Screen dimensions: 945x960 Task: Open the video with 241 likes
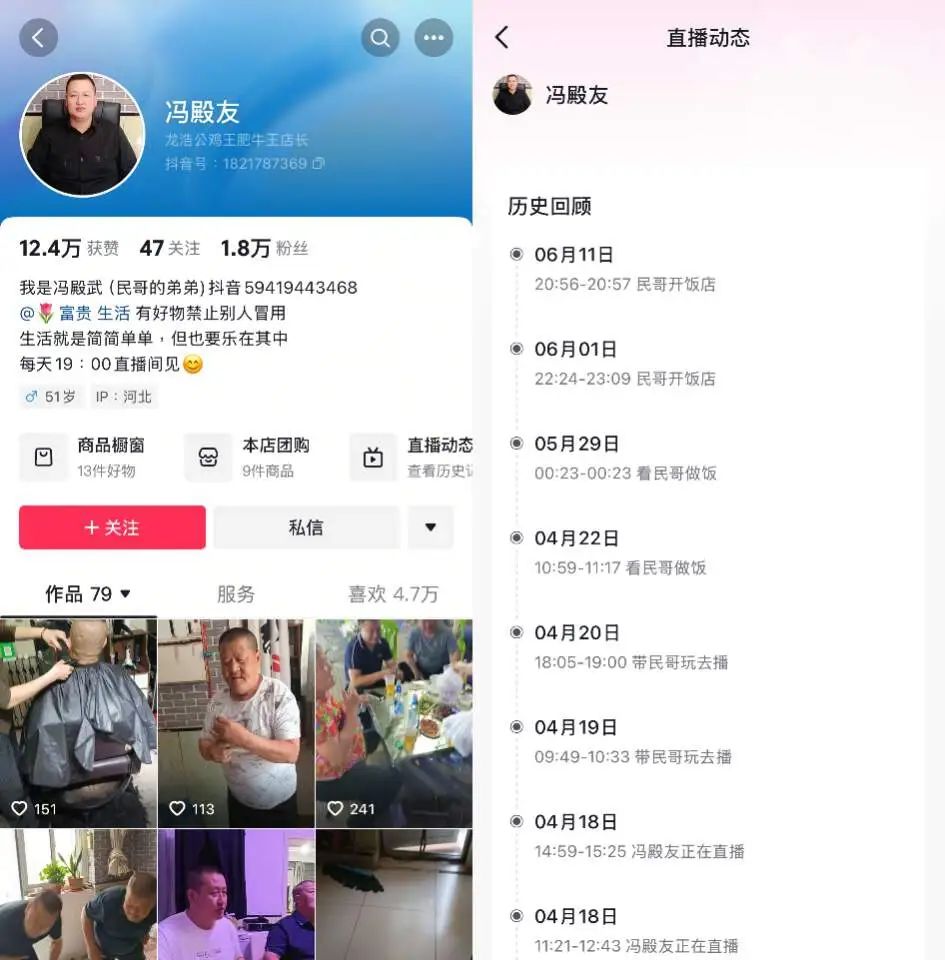(x=394, y=722)
